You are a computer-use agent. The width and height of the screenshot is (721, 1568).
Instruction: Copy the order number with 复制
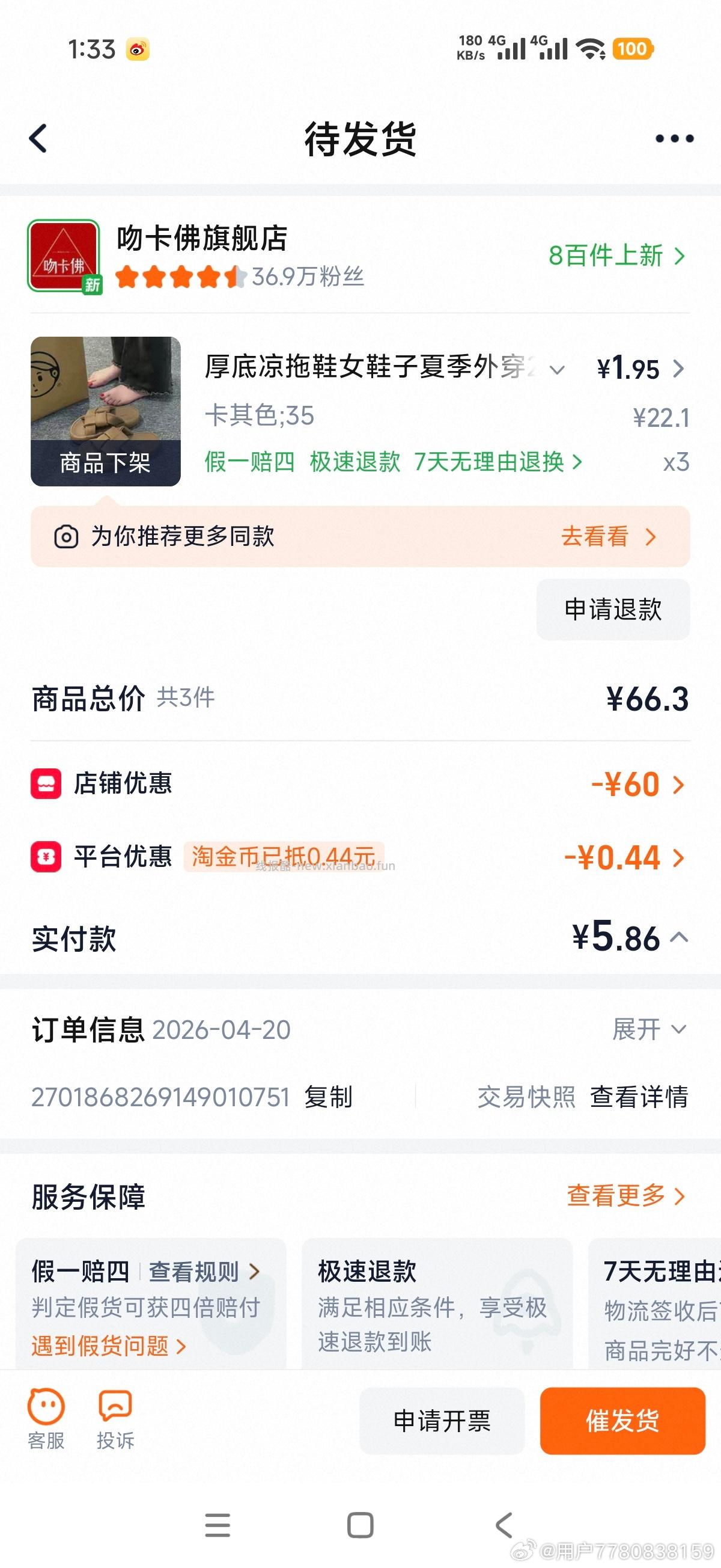tap(327, 1098)
